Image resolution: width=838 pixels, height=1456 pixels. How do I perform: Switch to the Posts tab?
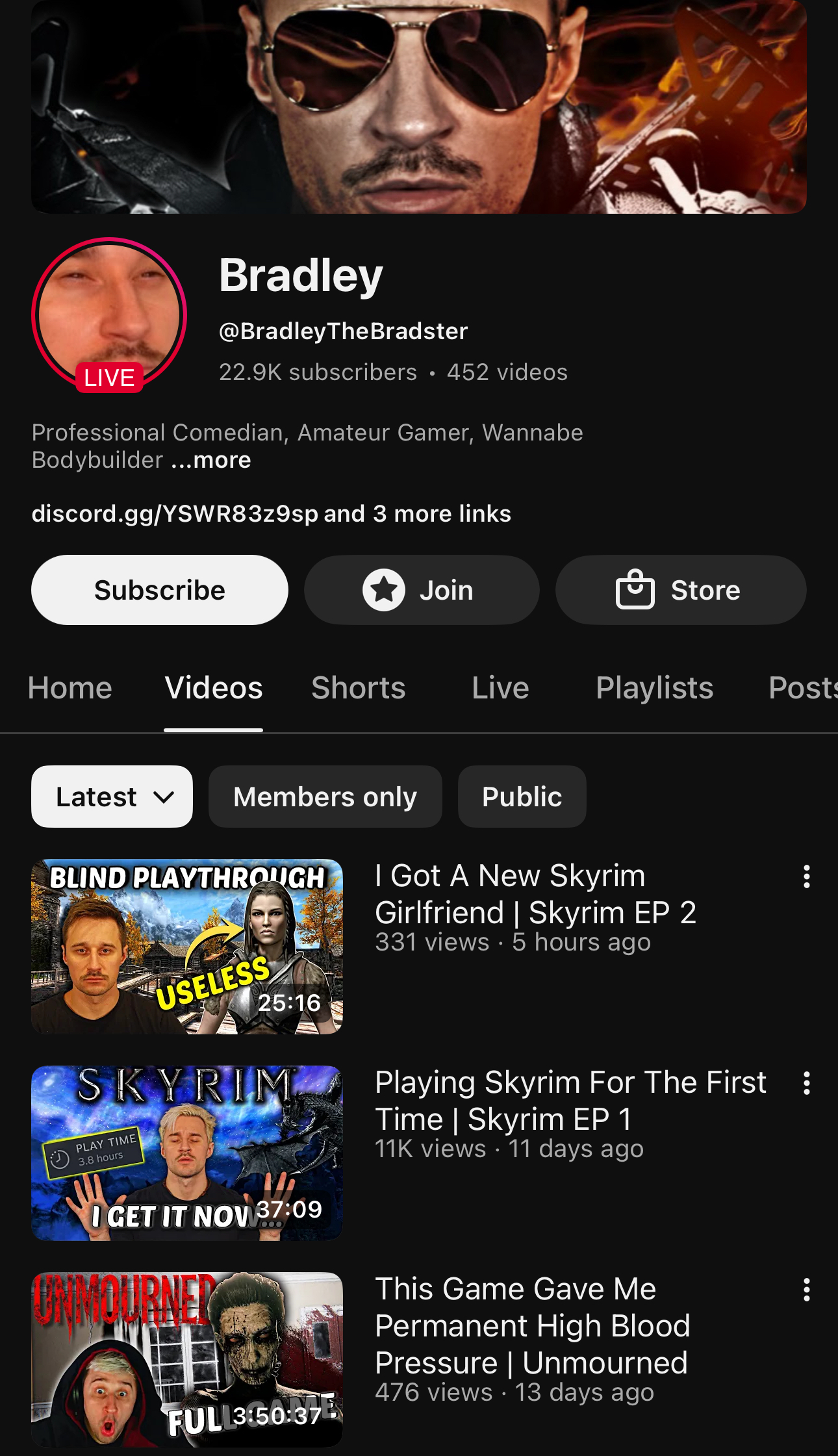click(x=803, y=688)
